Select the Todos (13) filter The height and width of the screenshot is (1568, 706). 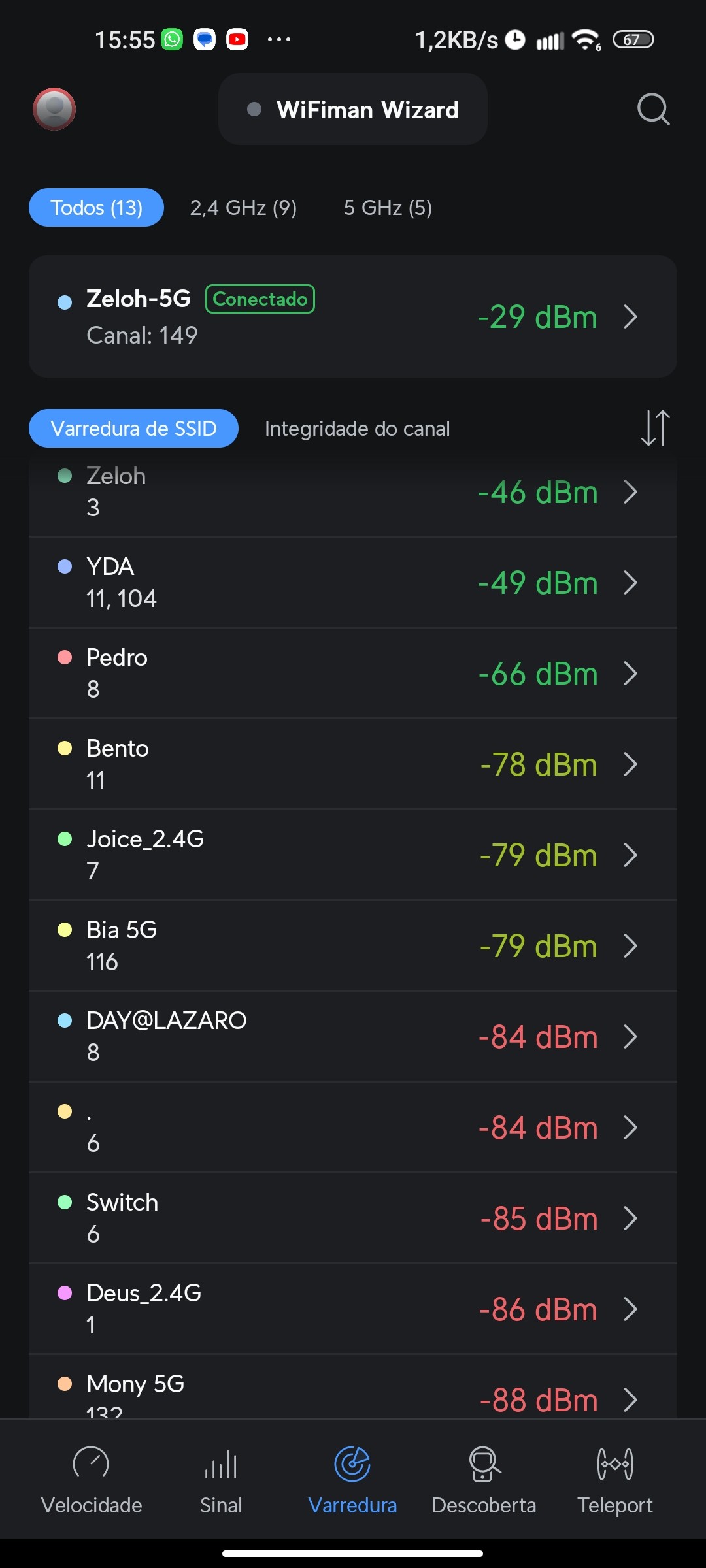pos(96,208)
